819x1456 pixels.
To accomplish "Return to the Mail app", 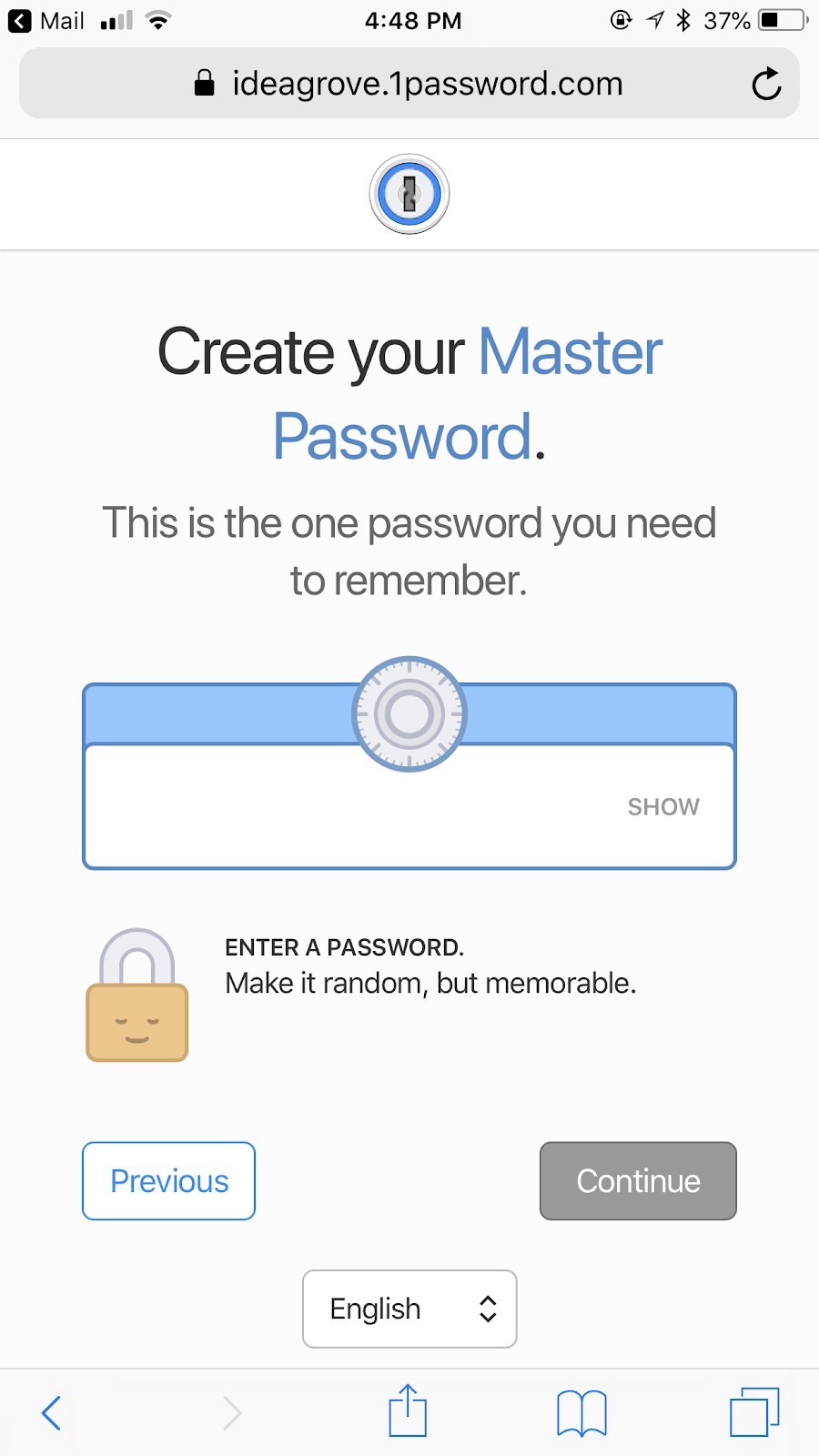I will [46, 21].
